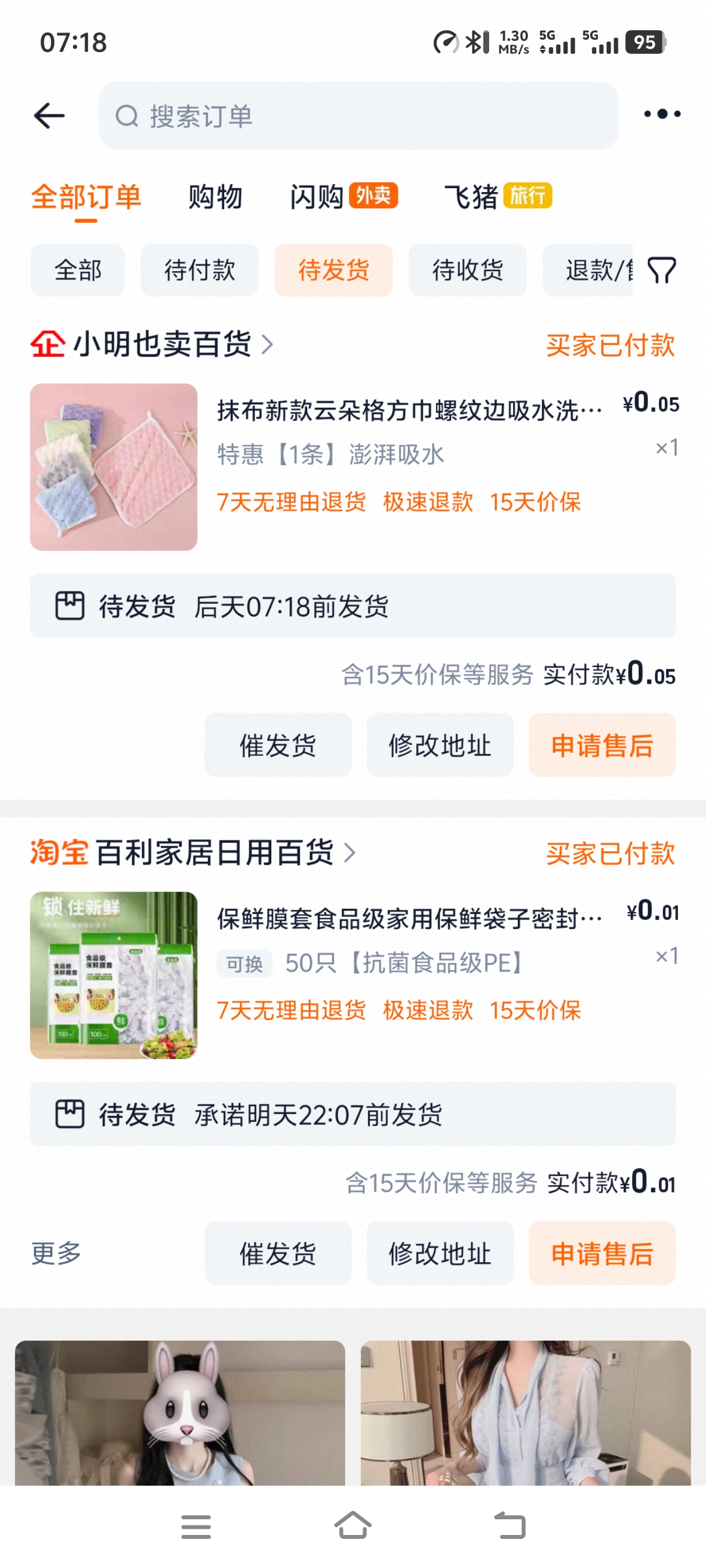Open the order filter funnel icon
This screenshot has height=1568, width=706.
click(662, 270)
